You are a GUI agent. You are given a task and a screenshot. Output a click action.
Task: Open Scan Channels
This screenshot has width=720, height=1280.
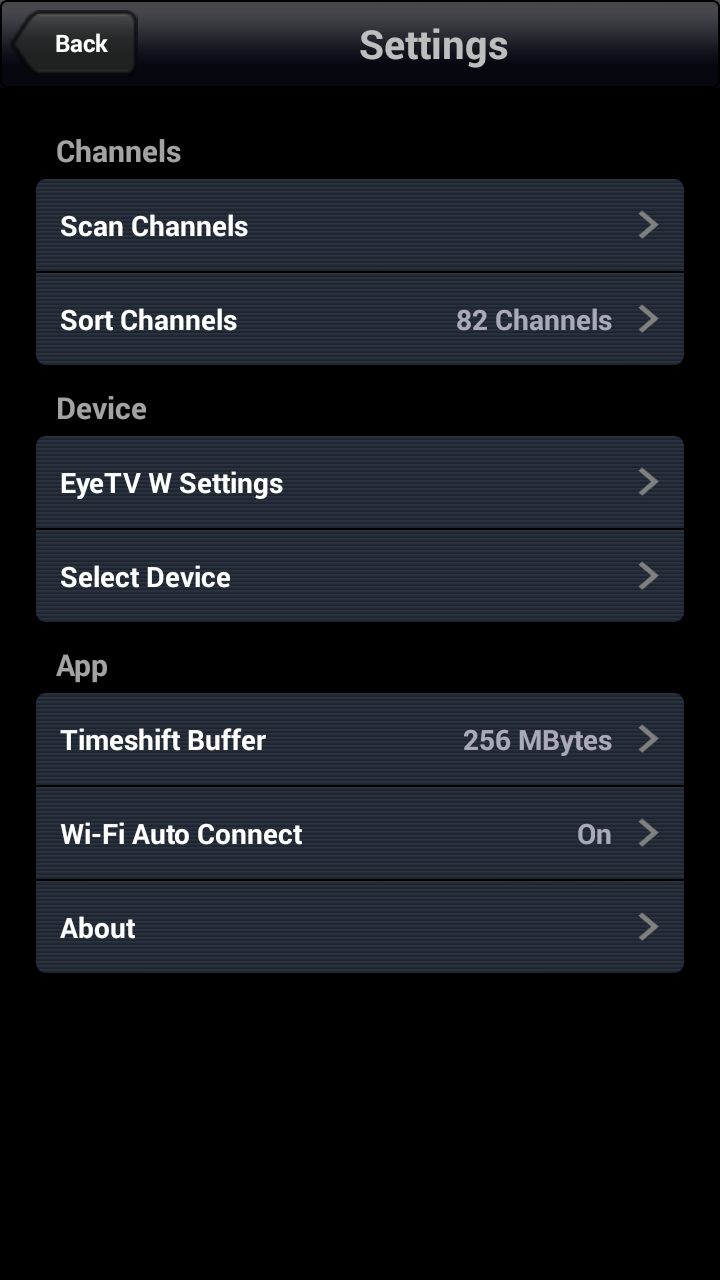coord(360,226)
